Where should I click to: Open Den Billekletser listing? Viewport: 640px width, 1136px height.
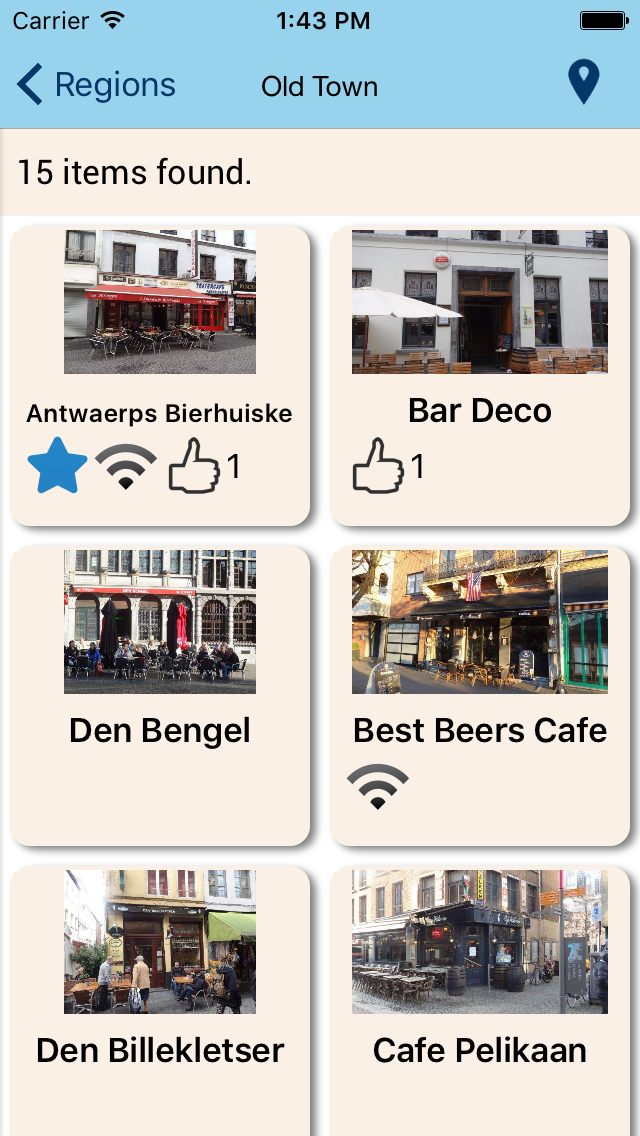click(x=160, y=1000)
